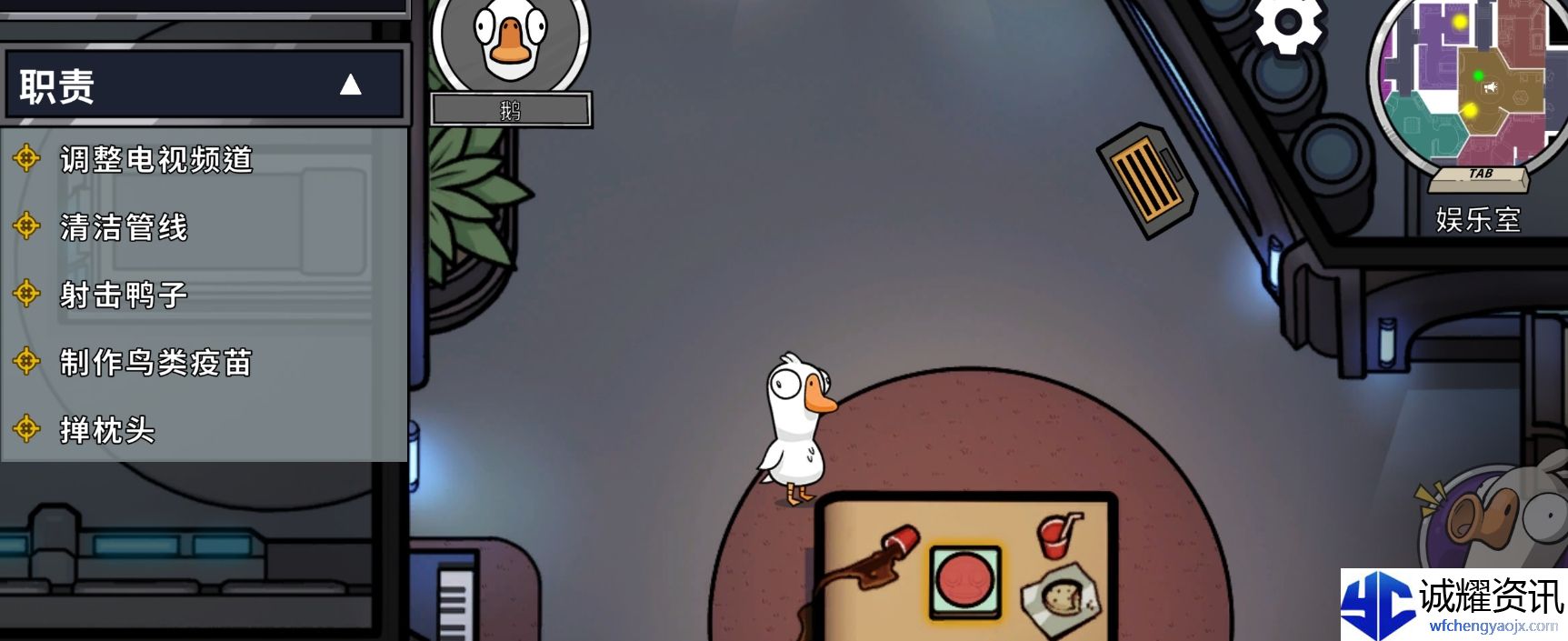
Task: Select the 制作鸟类疫苗 task
Action: click(155, 362)
